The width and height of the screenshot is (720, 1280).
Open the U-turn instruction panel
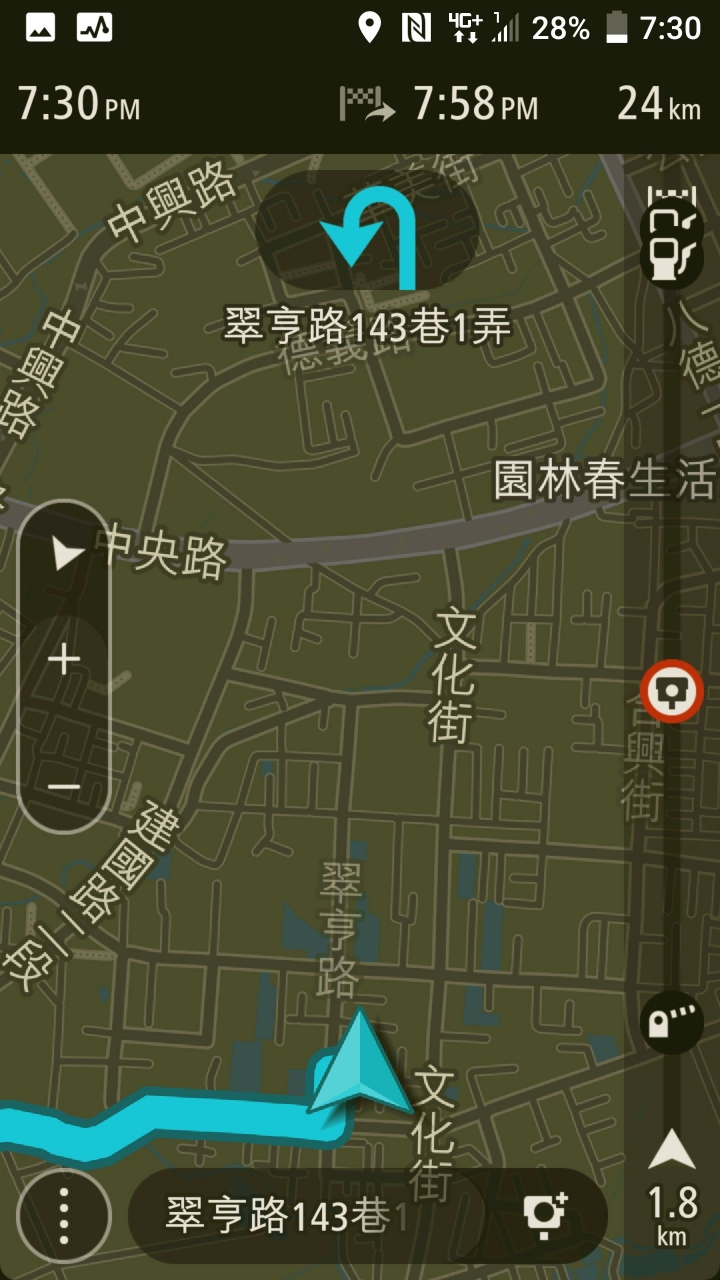[367, 231]
